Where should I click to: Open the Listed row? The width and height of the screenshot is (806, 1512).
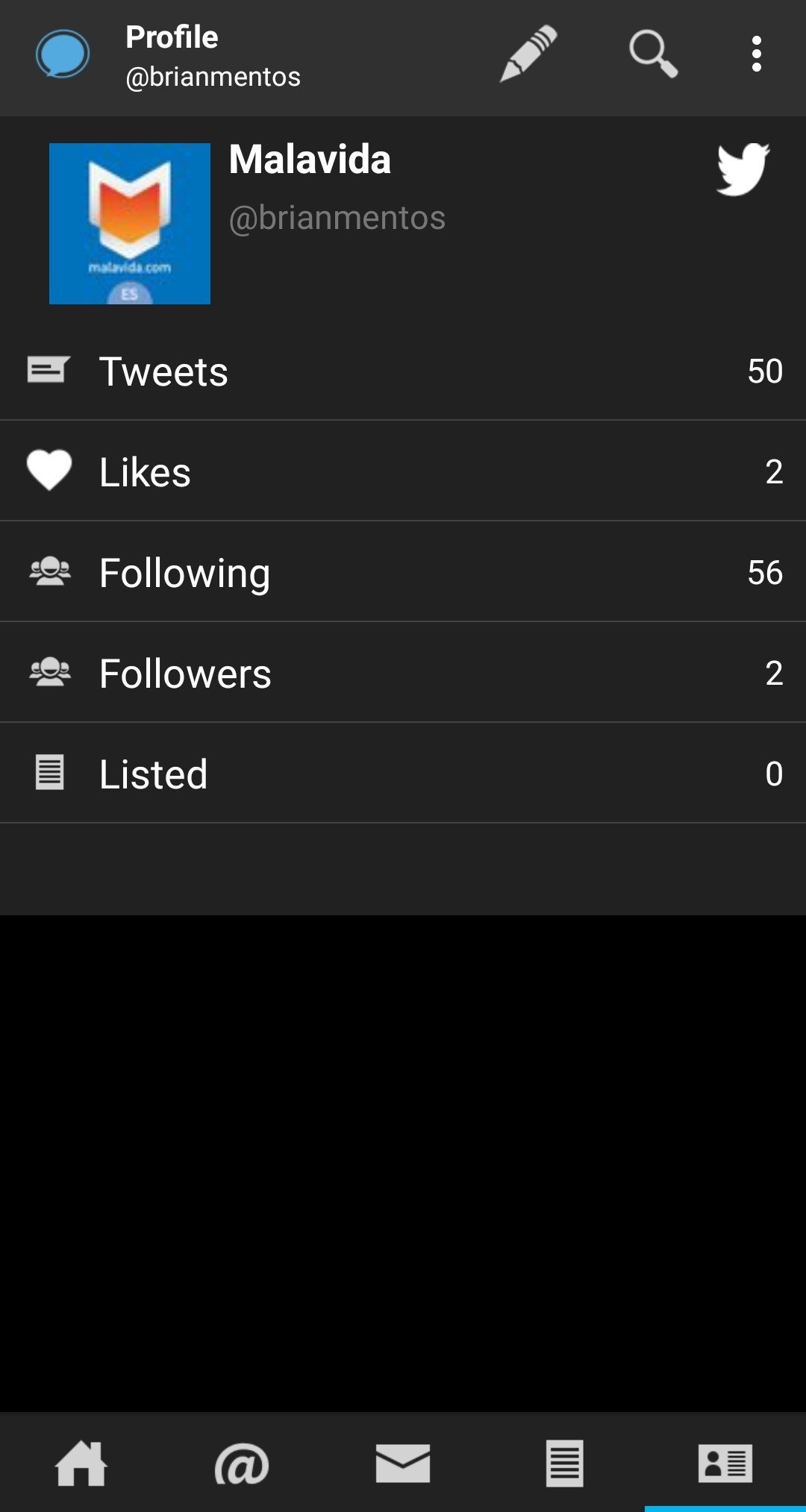point(403,774)
